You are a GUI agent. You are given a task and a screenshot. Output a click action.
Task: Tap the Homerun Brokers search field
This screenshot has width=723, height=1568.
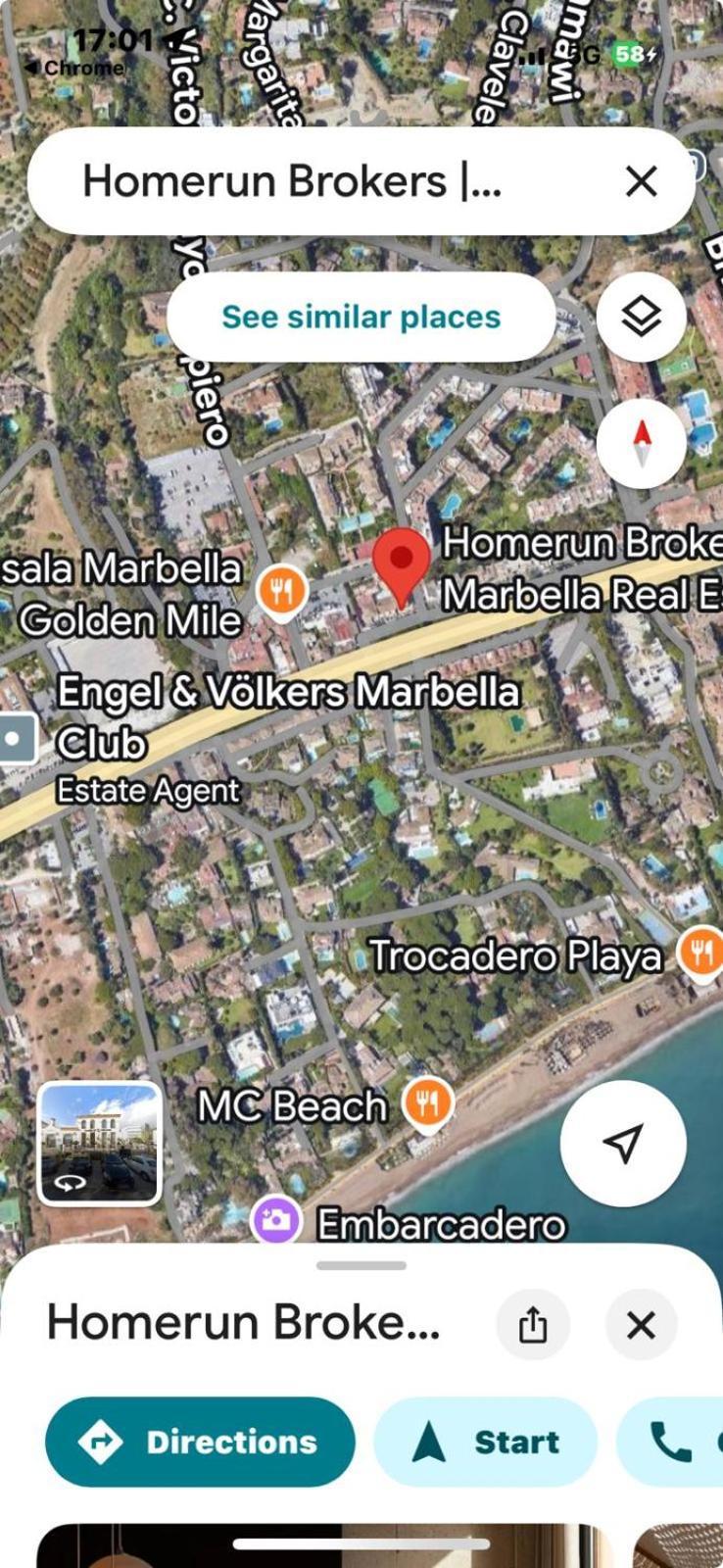tap(294, 181)
